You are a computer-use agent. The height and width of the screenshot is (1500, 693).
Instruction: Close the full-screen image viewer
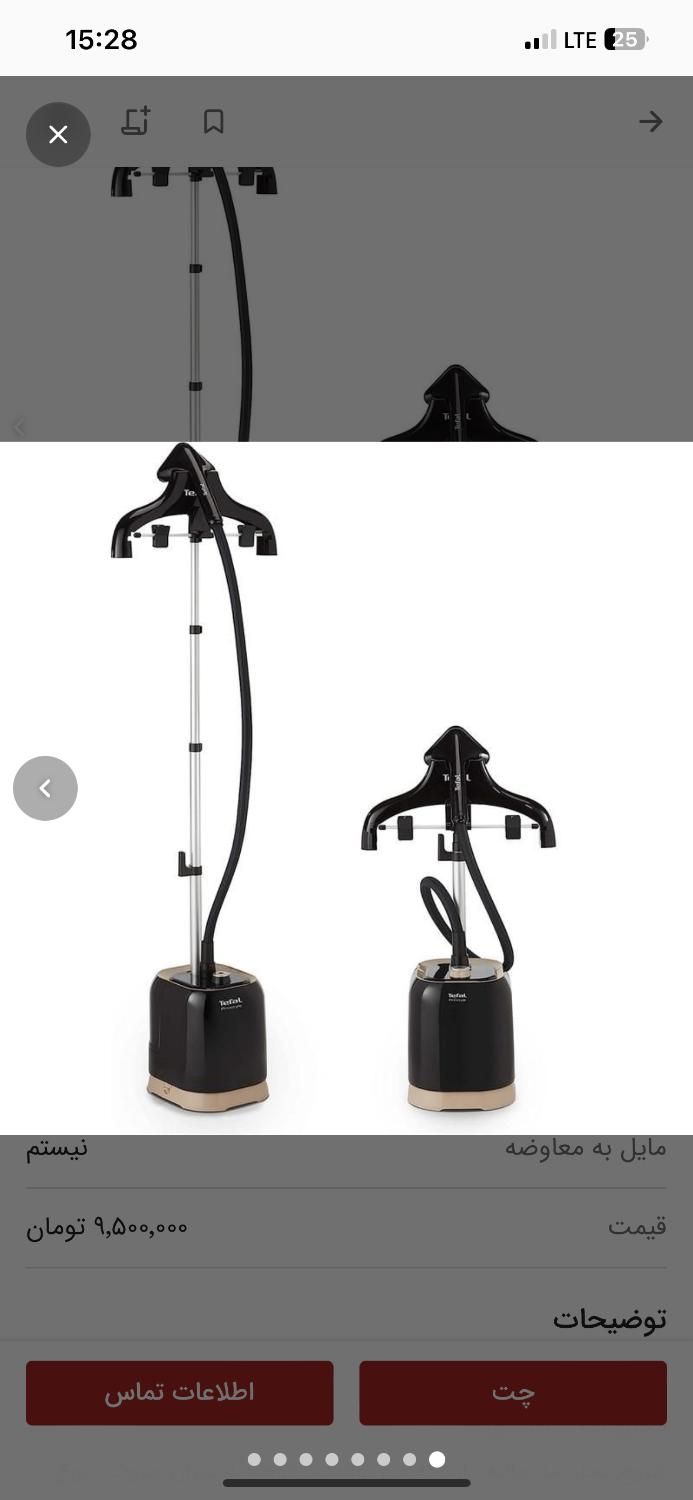[x=58, y=134]
